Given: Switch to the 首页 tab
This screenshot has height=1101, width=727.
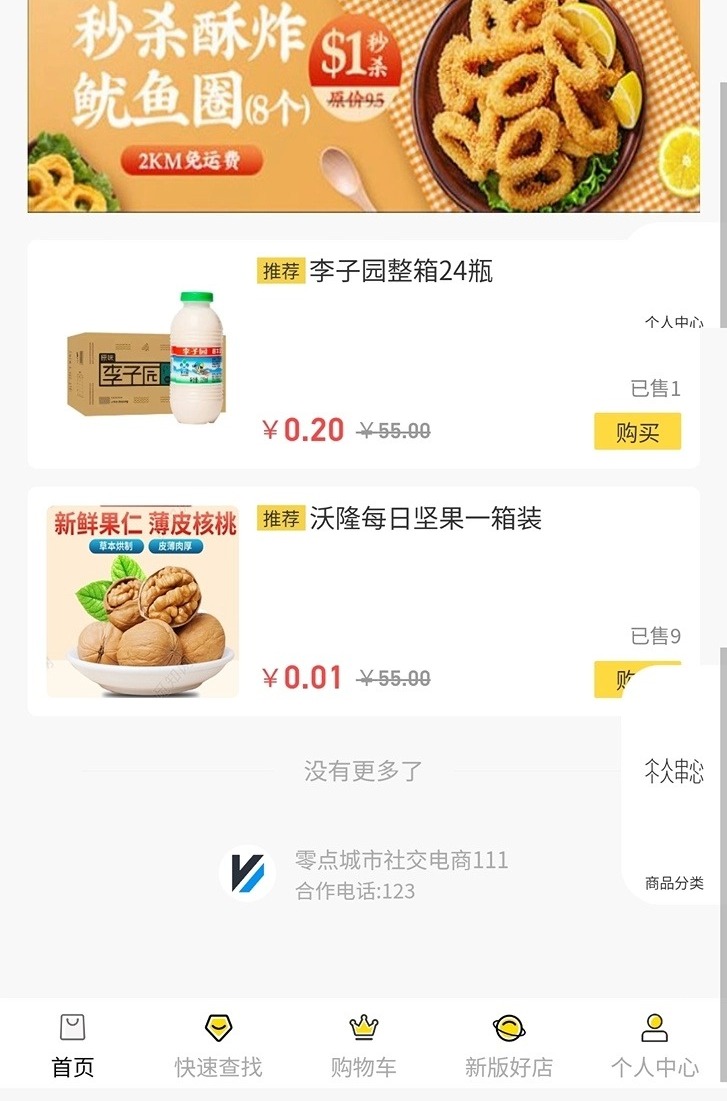Looking at the screenshot, I should pyautogui.click(x=72, y=1046).
